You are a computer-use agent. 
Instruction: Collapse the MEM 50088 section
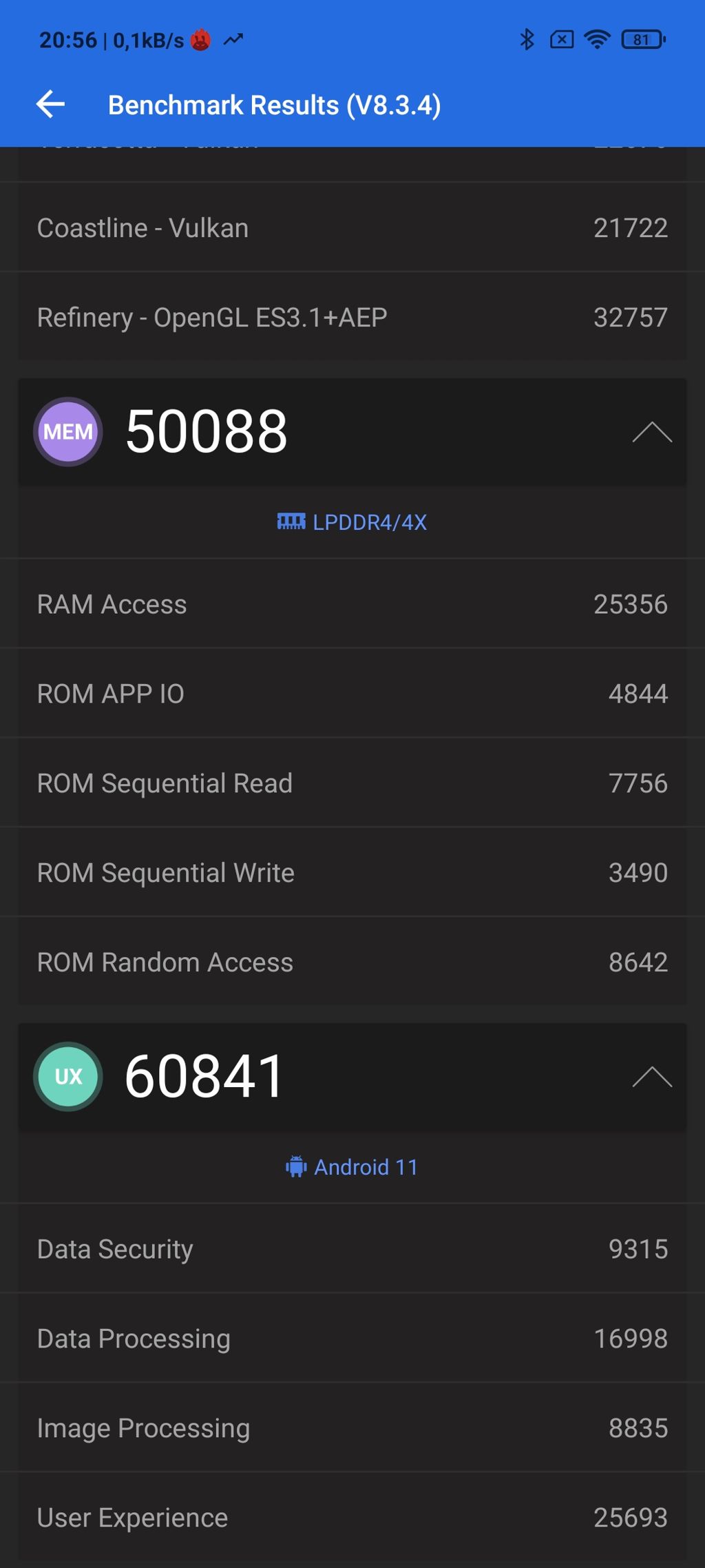pyautogui.click(x=651, y=433)
